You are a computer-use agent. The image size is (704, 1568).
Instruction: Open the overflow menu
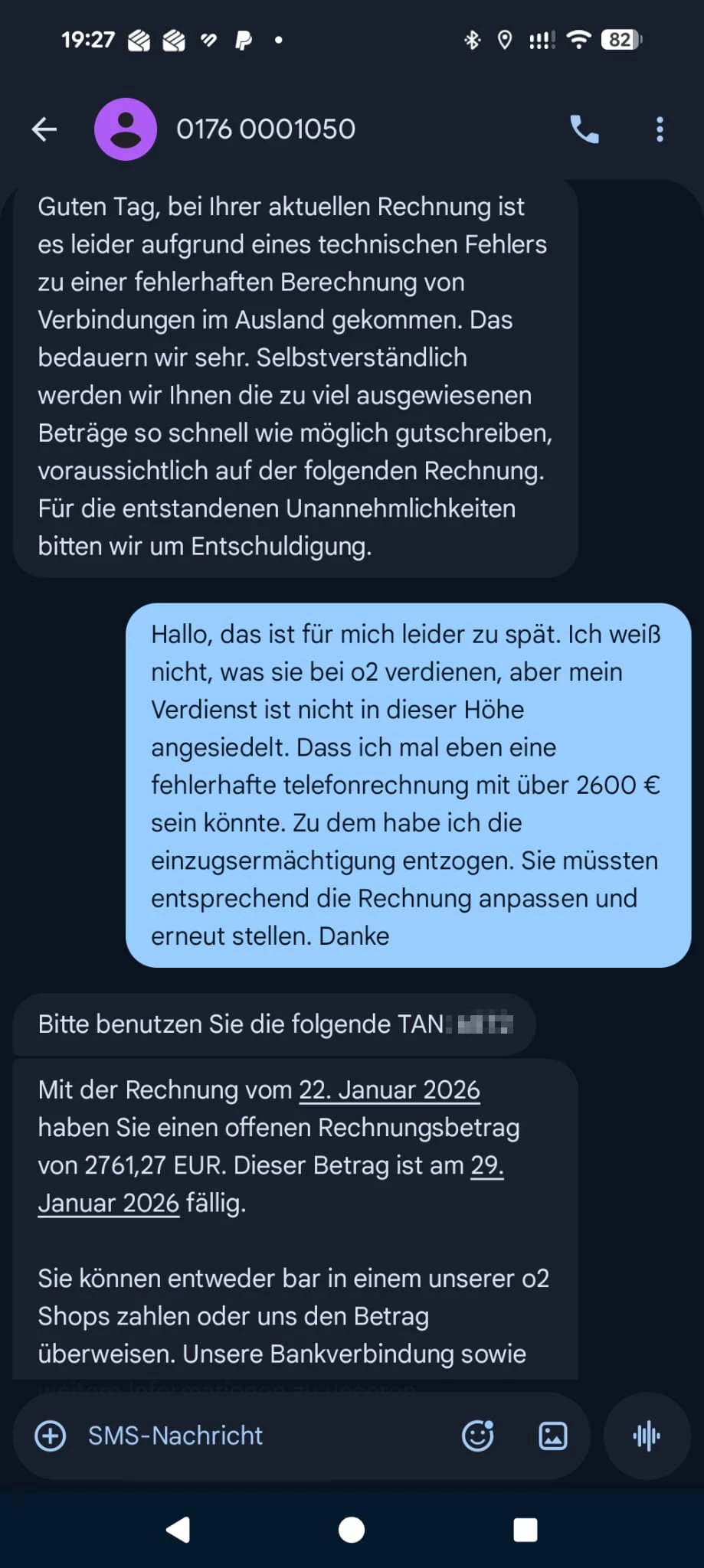click(660, 129)
